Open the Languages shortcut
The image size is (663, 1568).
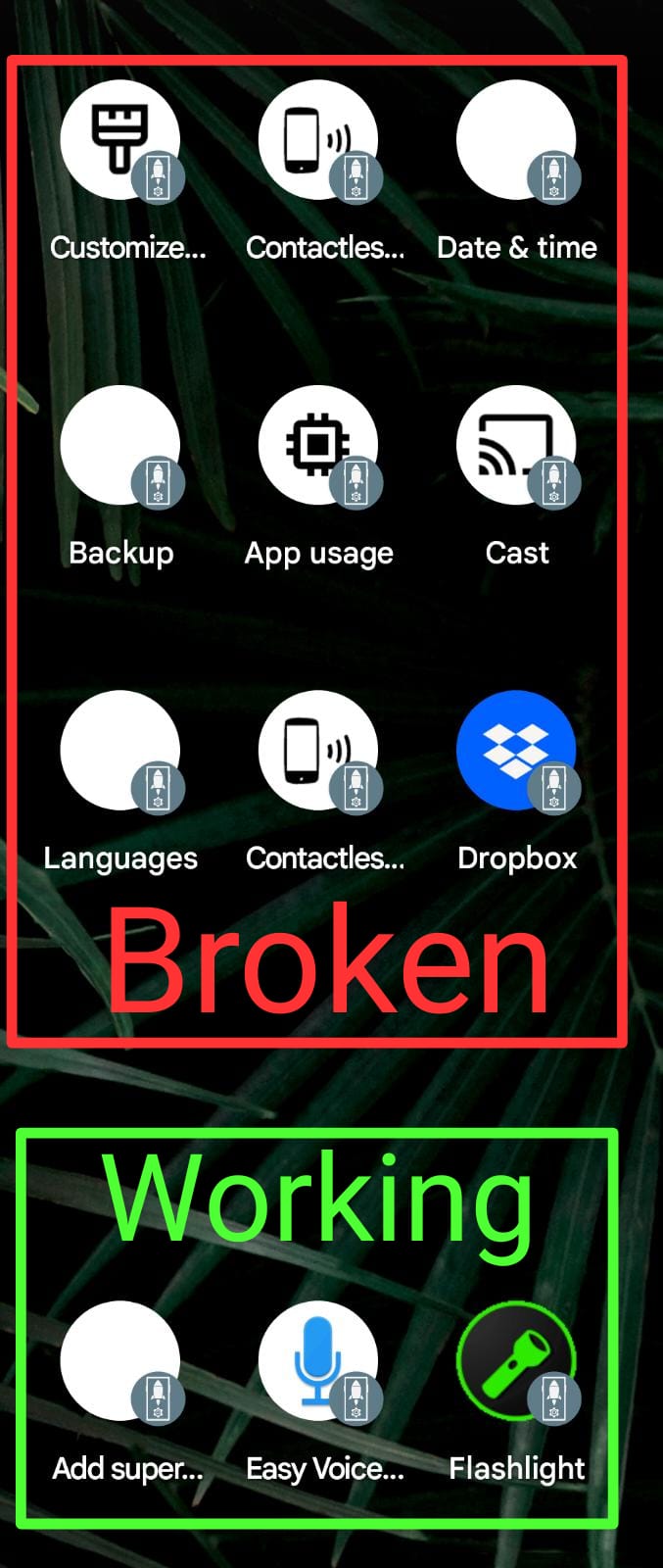tap(119, 751)
